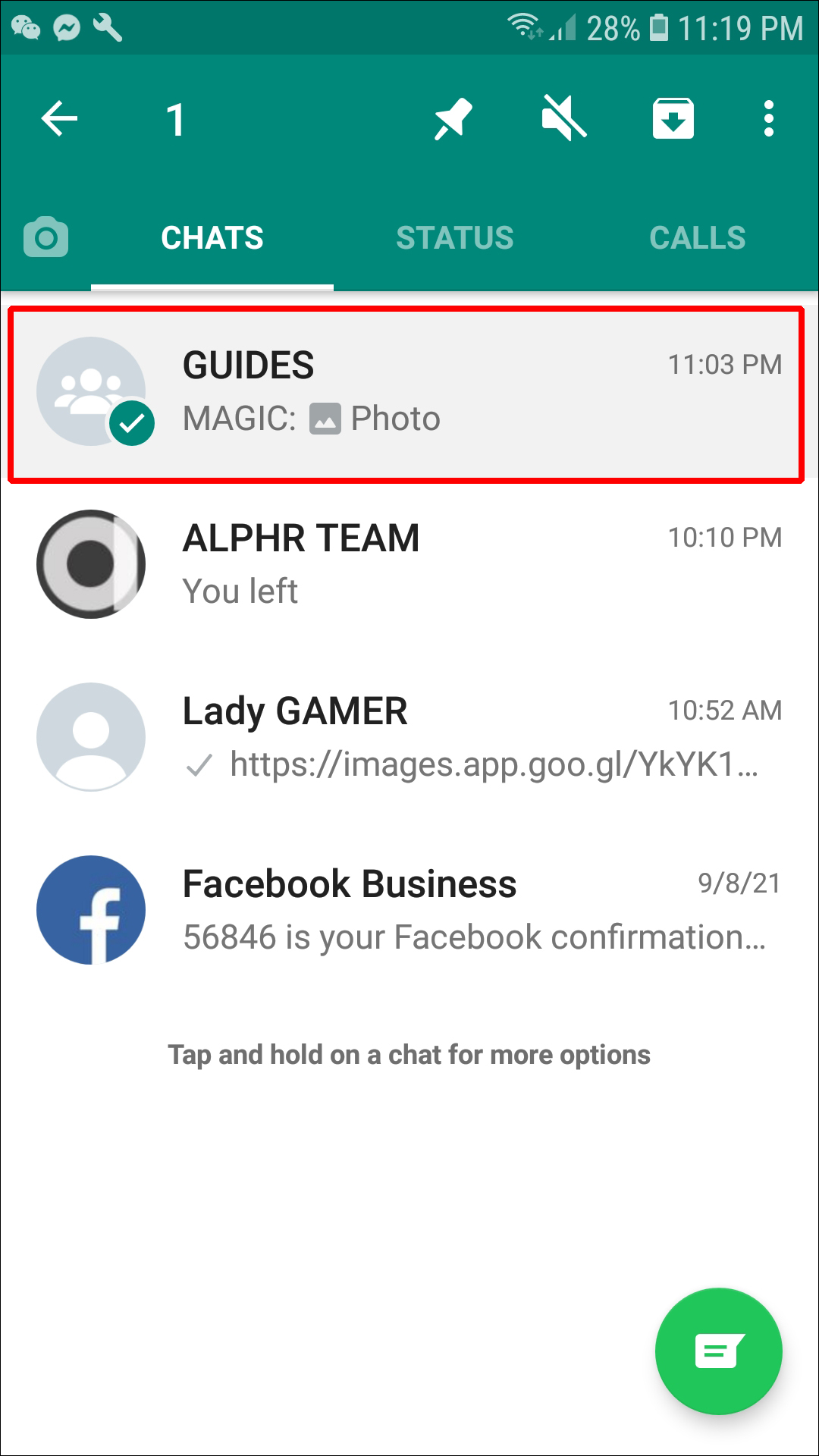This screenshot has height=1456, width=819.
Task: Select the Chats tab
Action: 212,238
